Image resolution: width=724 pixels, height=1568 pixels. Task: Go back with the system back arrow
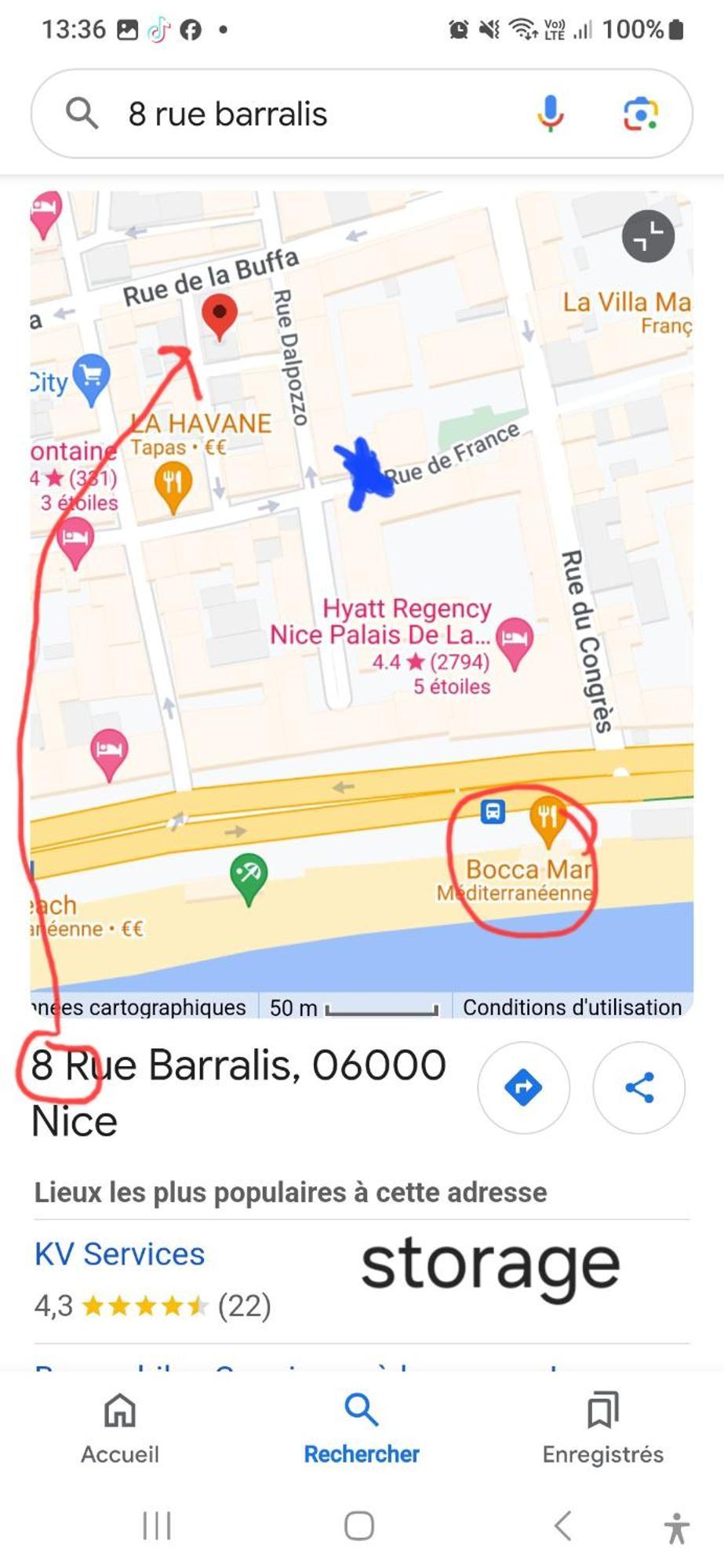click(562, 1526)
